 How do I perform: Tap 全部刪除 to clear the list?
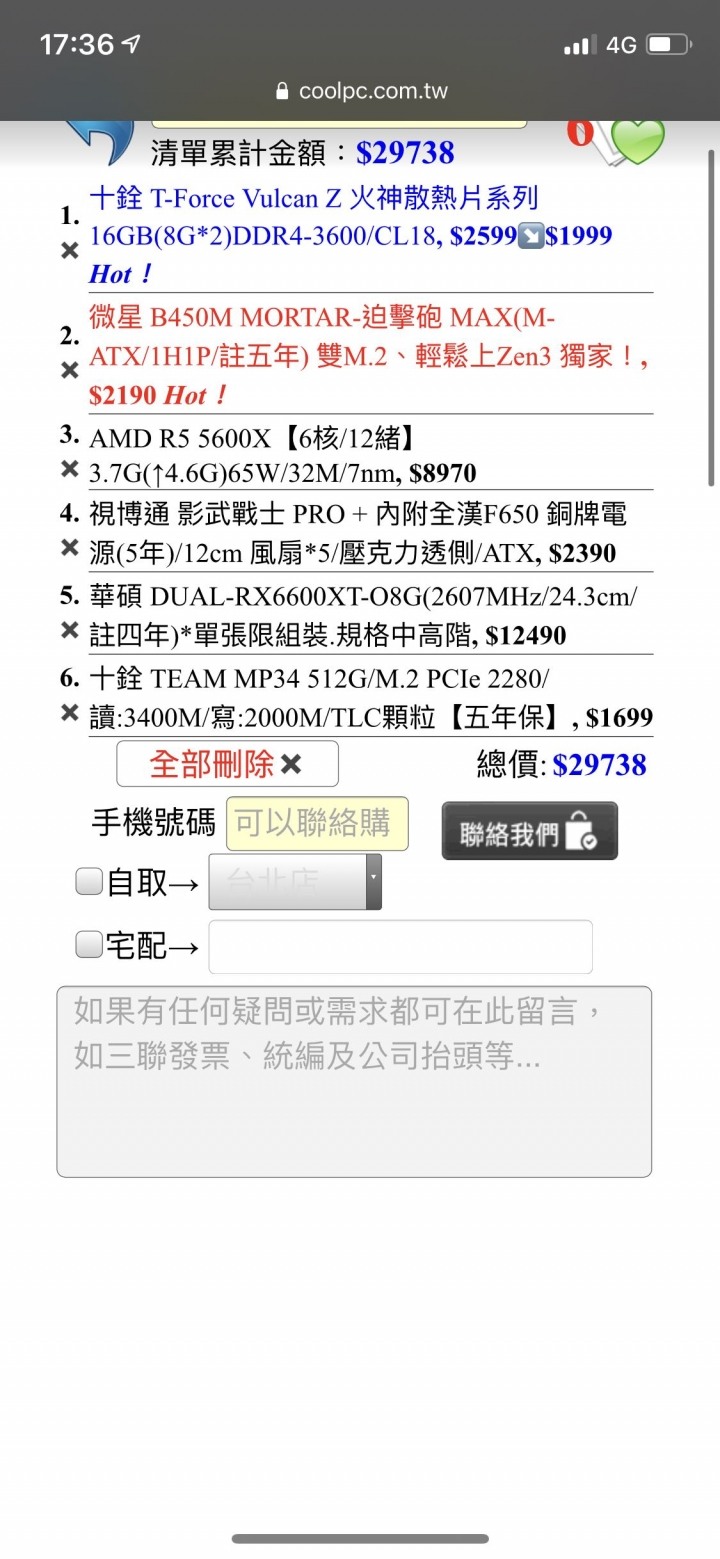click(227, 765)
